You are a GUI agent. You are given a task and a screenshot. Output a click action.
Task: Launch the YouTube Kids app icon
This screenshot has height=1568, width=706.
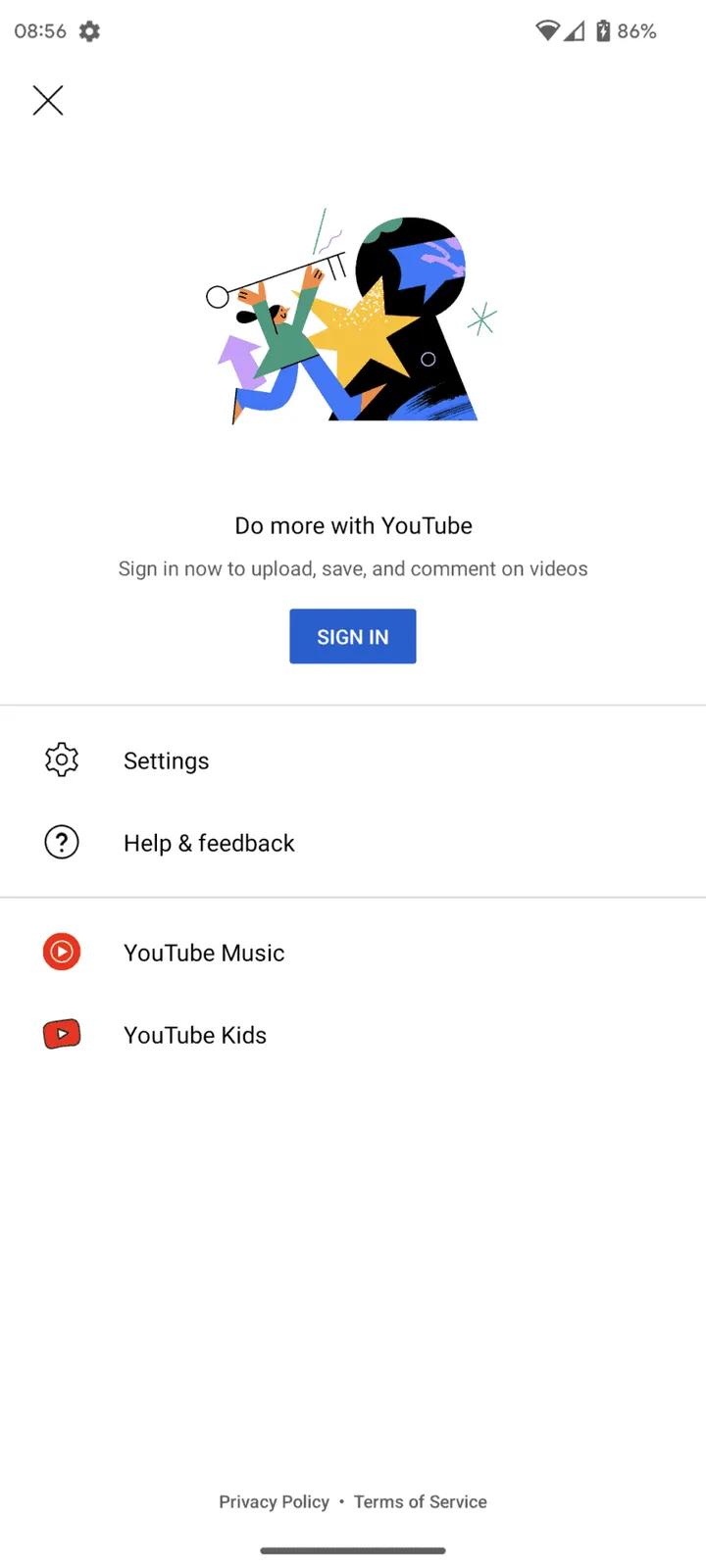pos(62,1034)
